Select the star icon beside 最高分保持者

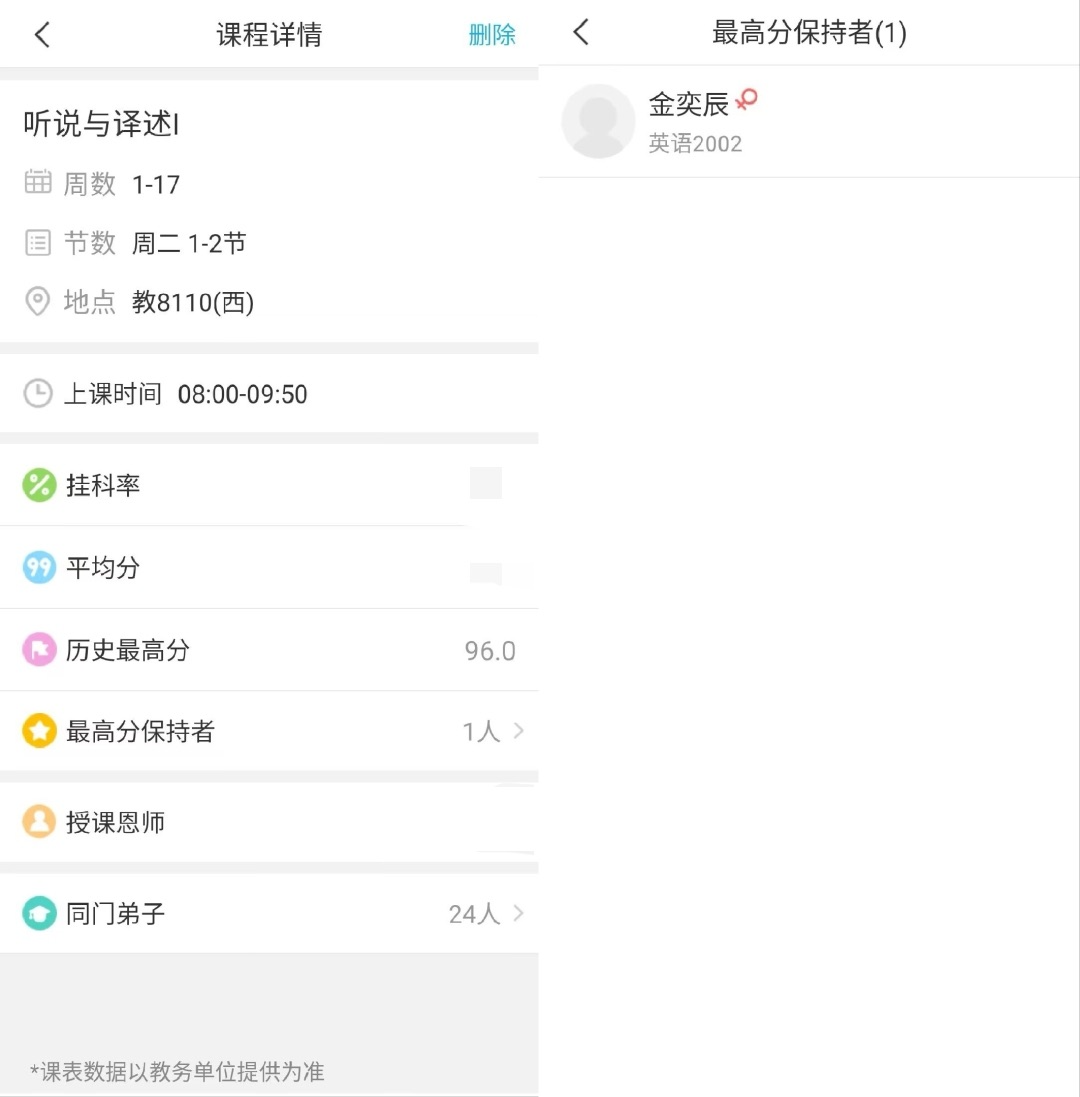tap(37, 731)
